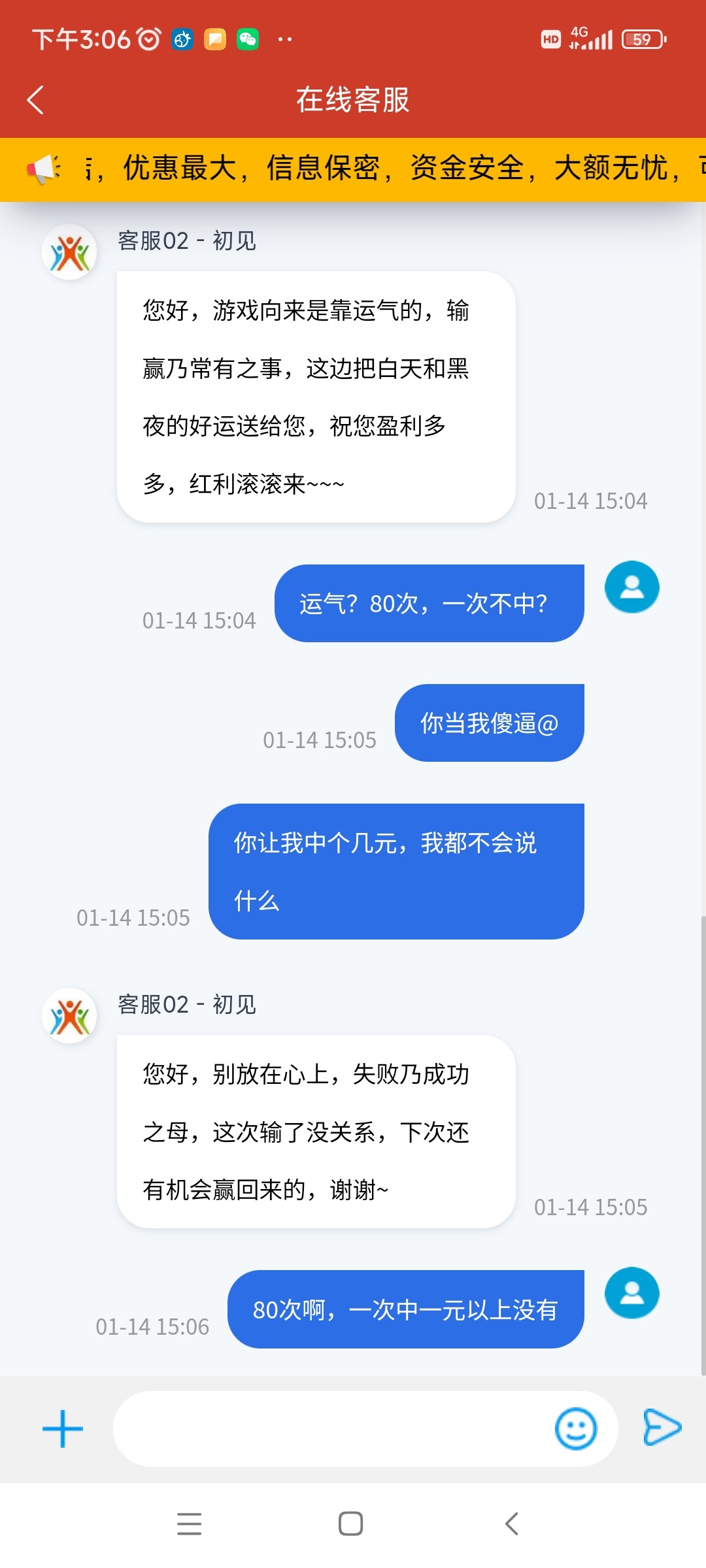
Task: Tap the system home button
Action: tap(351, 1524)
